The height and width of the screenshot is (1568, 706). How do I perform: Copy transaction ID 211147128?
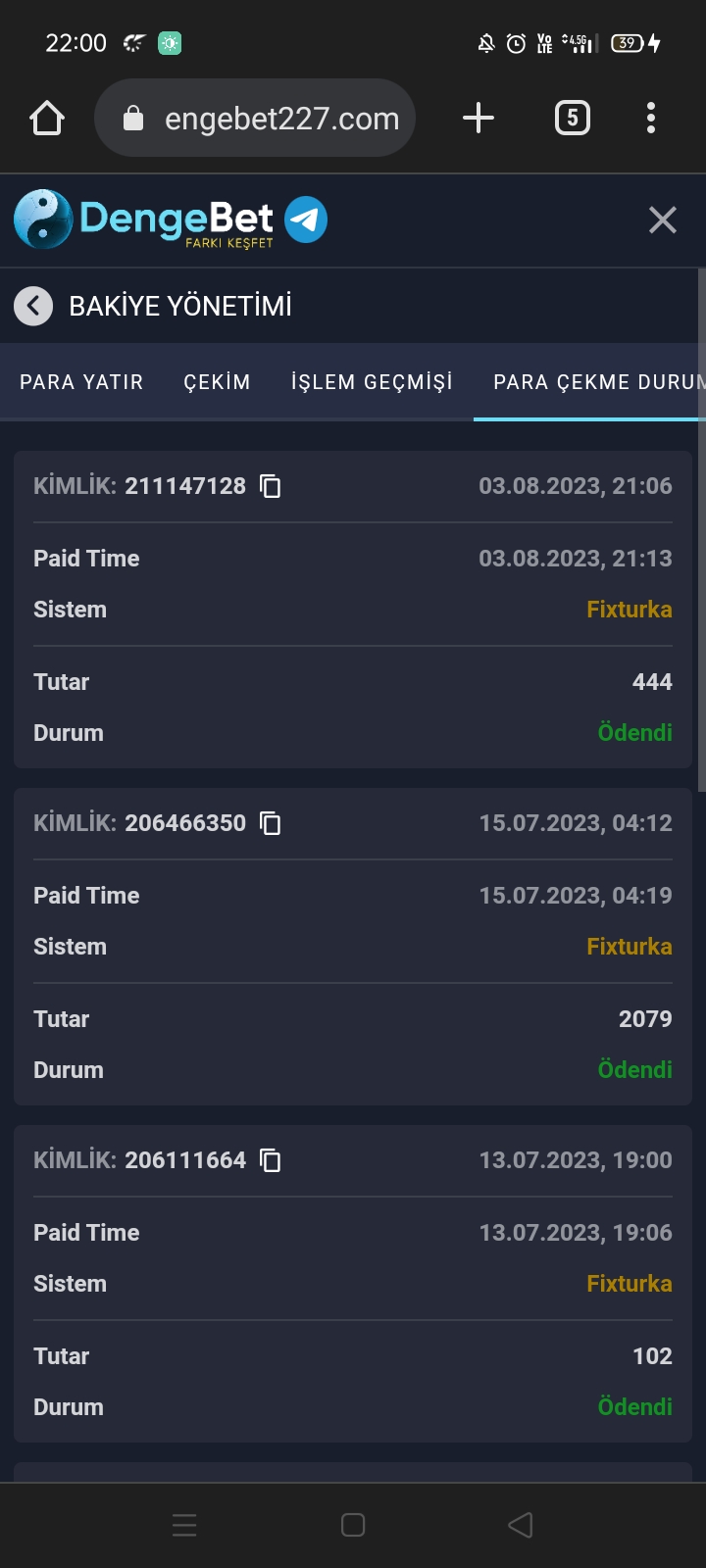pyautogui.click(x=270, y=486)
